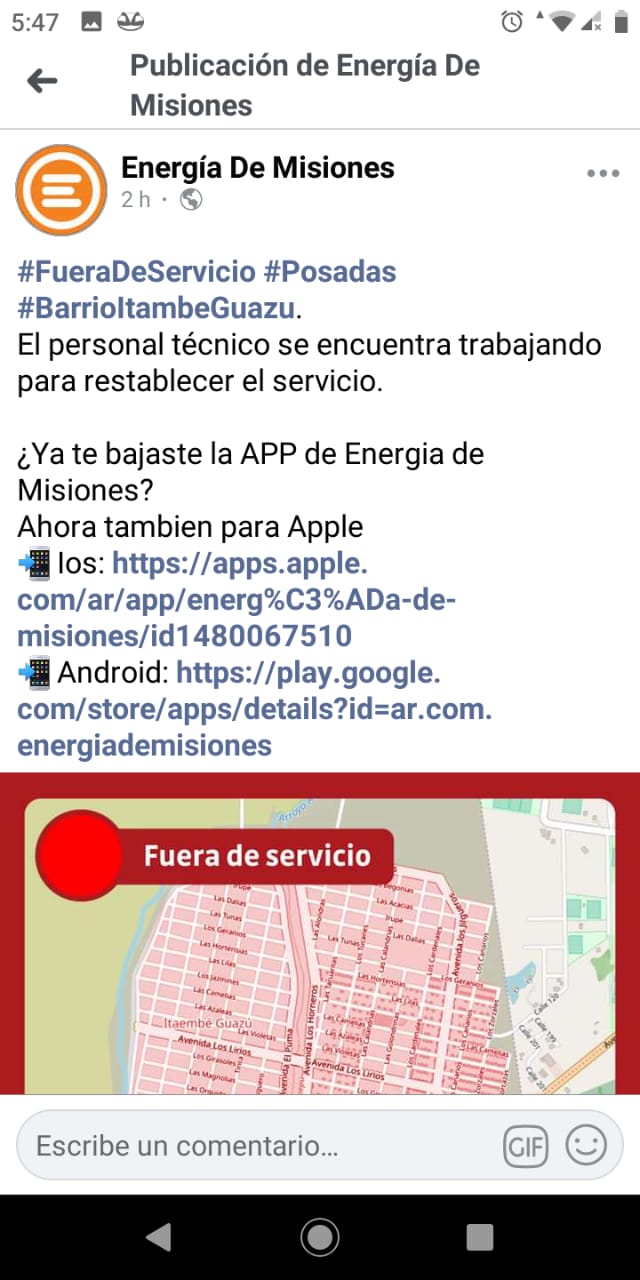Open the post's three-dot options menu
The height and width of the screenshot is (1280, 640).
(603, 173)
